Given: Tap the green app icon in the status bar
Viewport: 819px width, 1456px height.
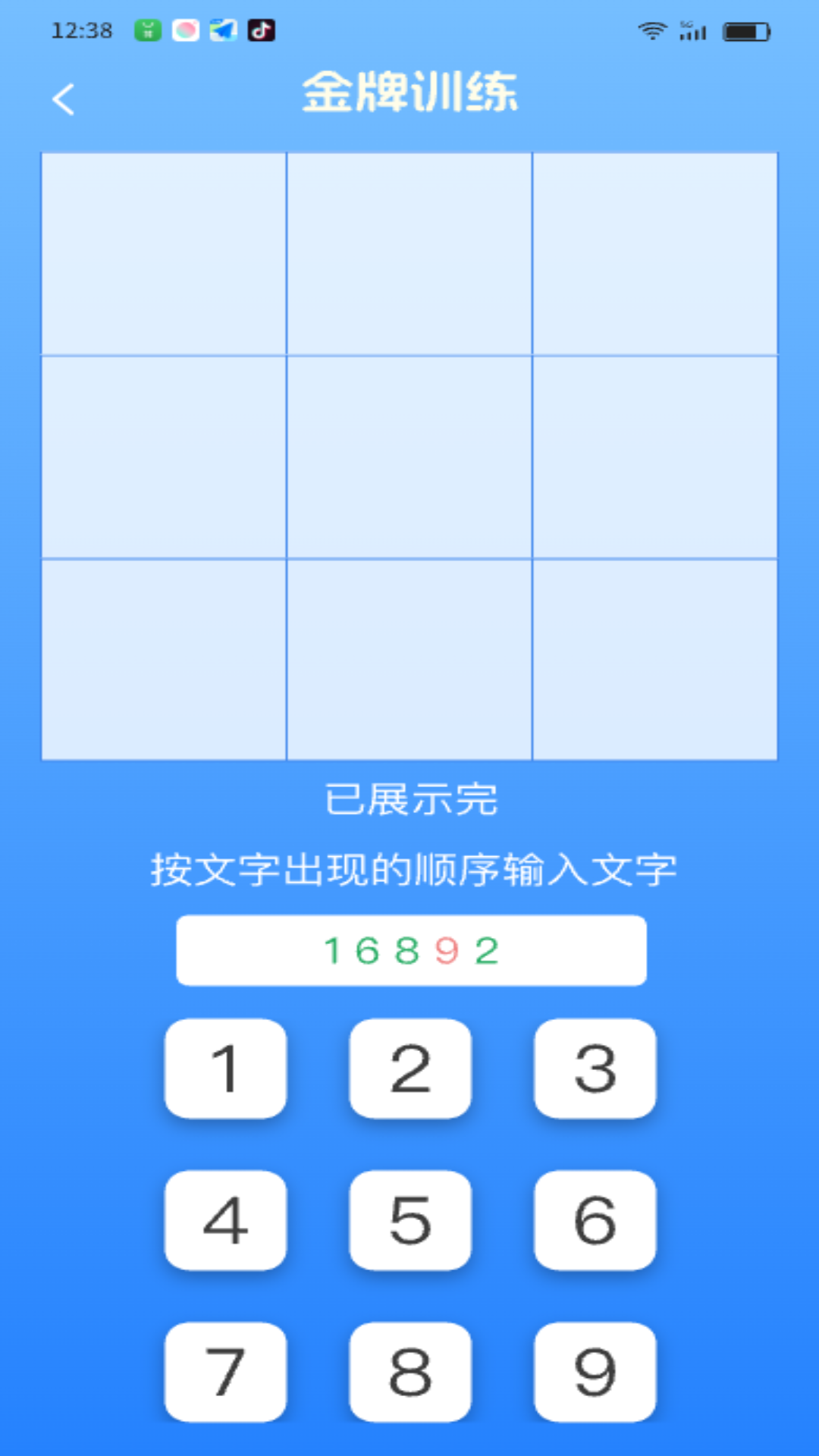Looking at the screenshot, I should click(x=147, y=30).
